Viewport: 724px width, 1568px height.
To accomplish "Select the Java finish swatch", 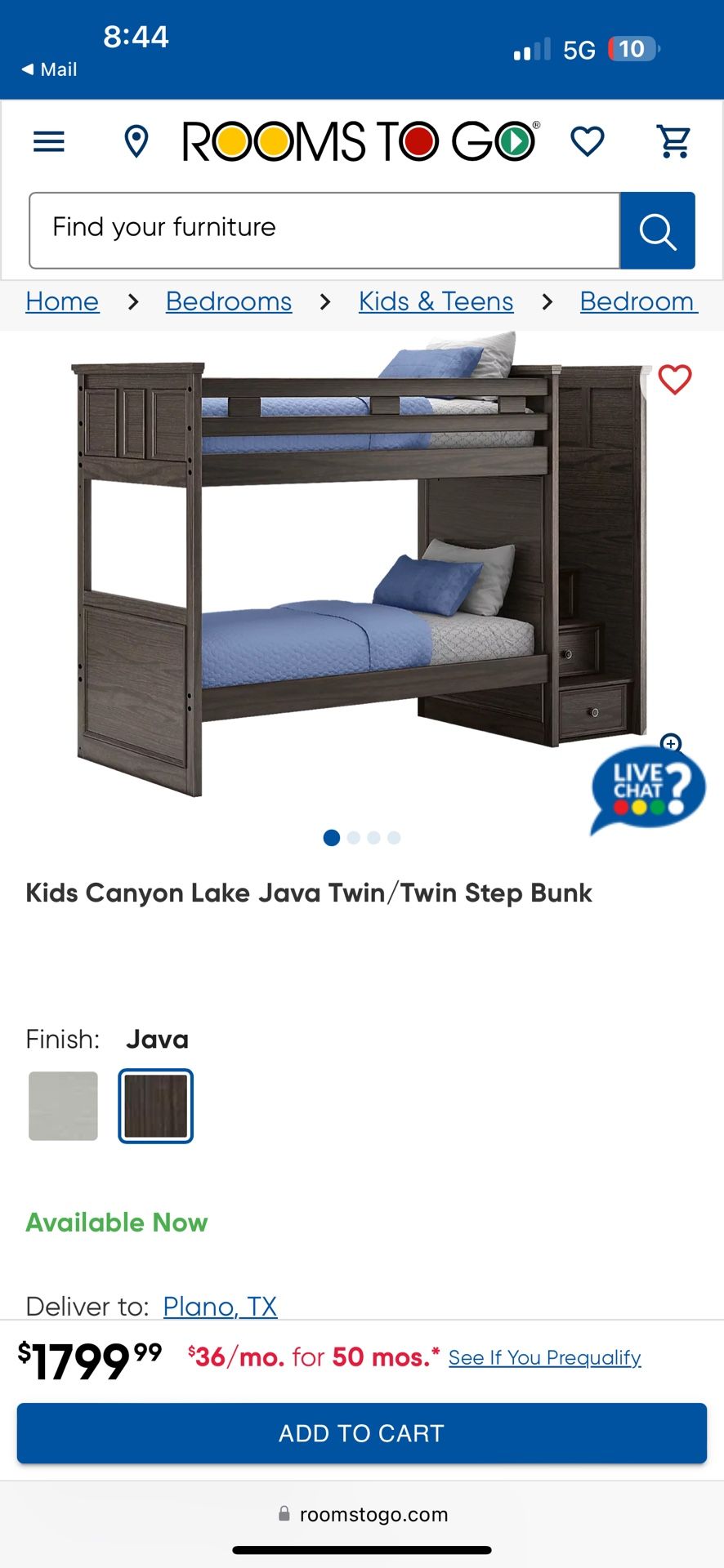I will [156, 1106].
